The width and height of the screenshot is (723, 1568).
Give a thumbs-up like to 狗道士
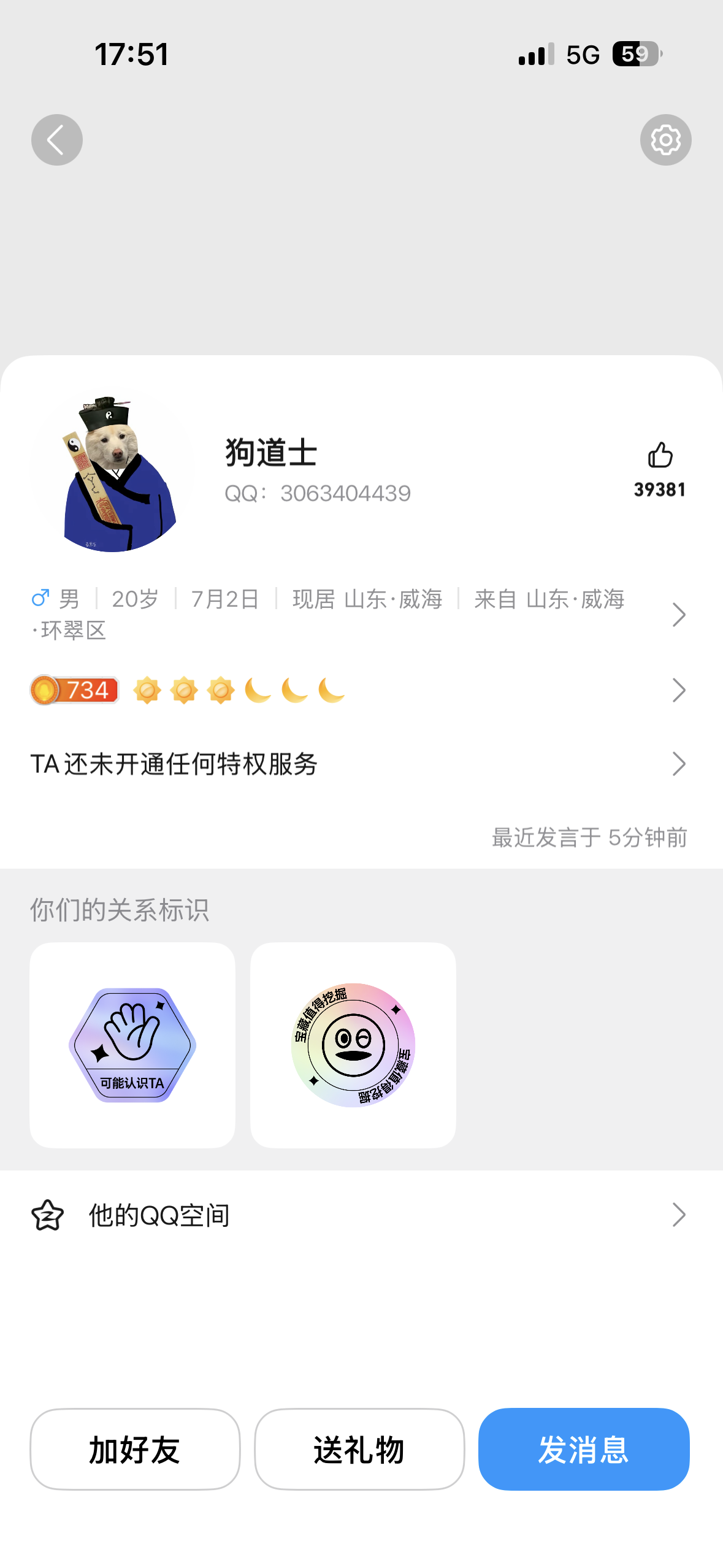coord(660,456)
